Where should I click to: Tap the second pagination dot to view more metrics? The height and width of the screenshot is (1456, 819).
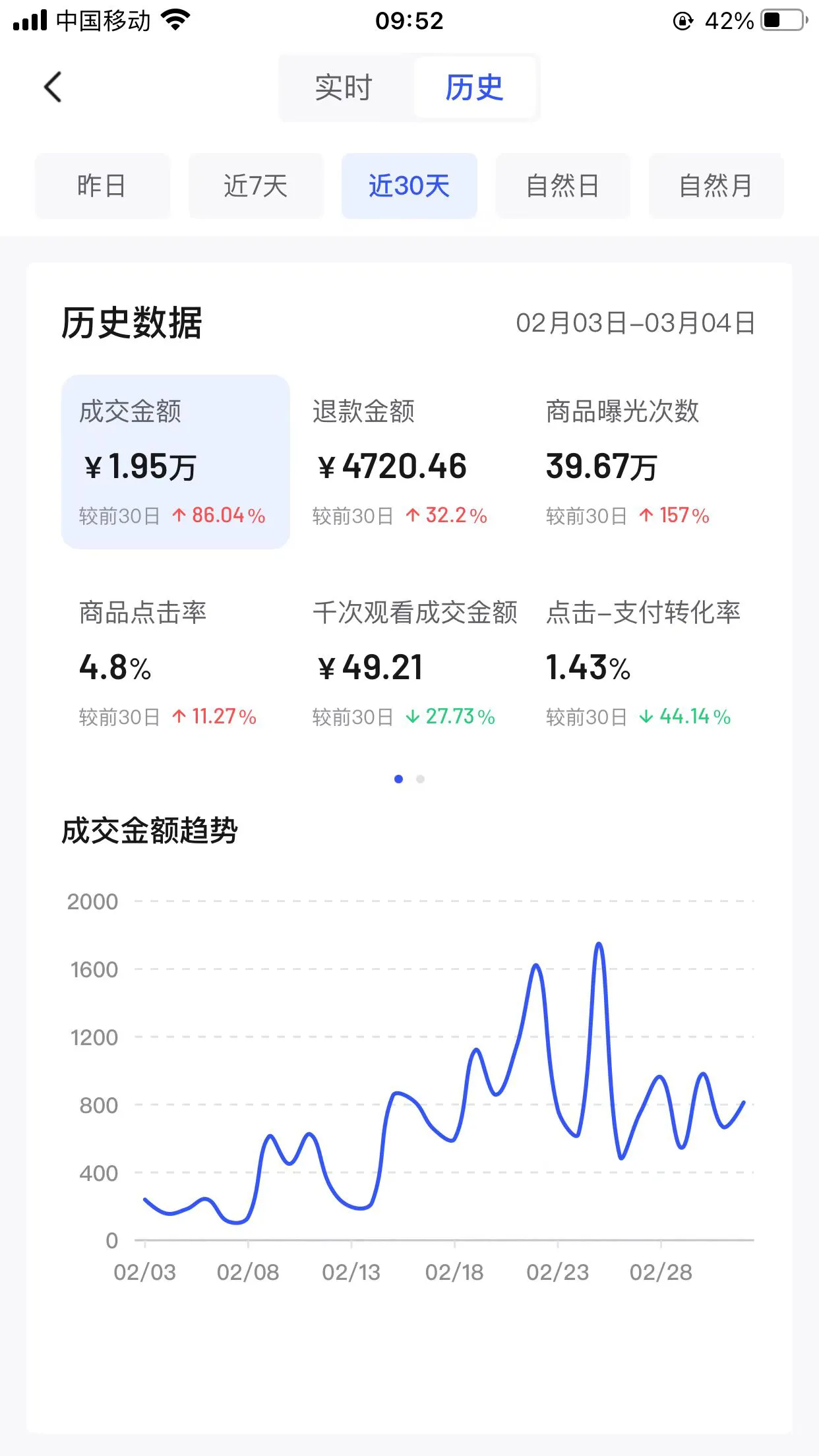[x=421, y=779]
